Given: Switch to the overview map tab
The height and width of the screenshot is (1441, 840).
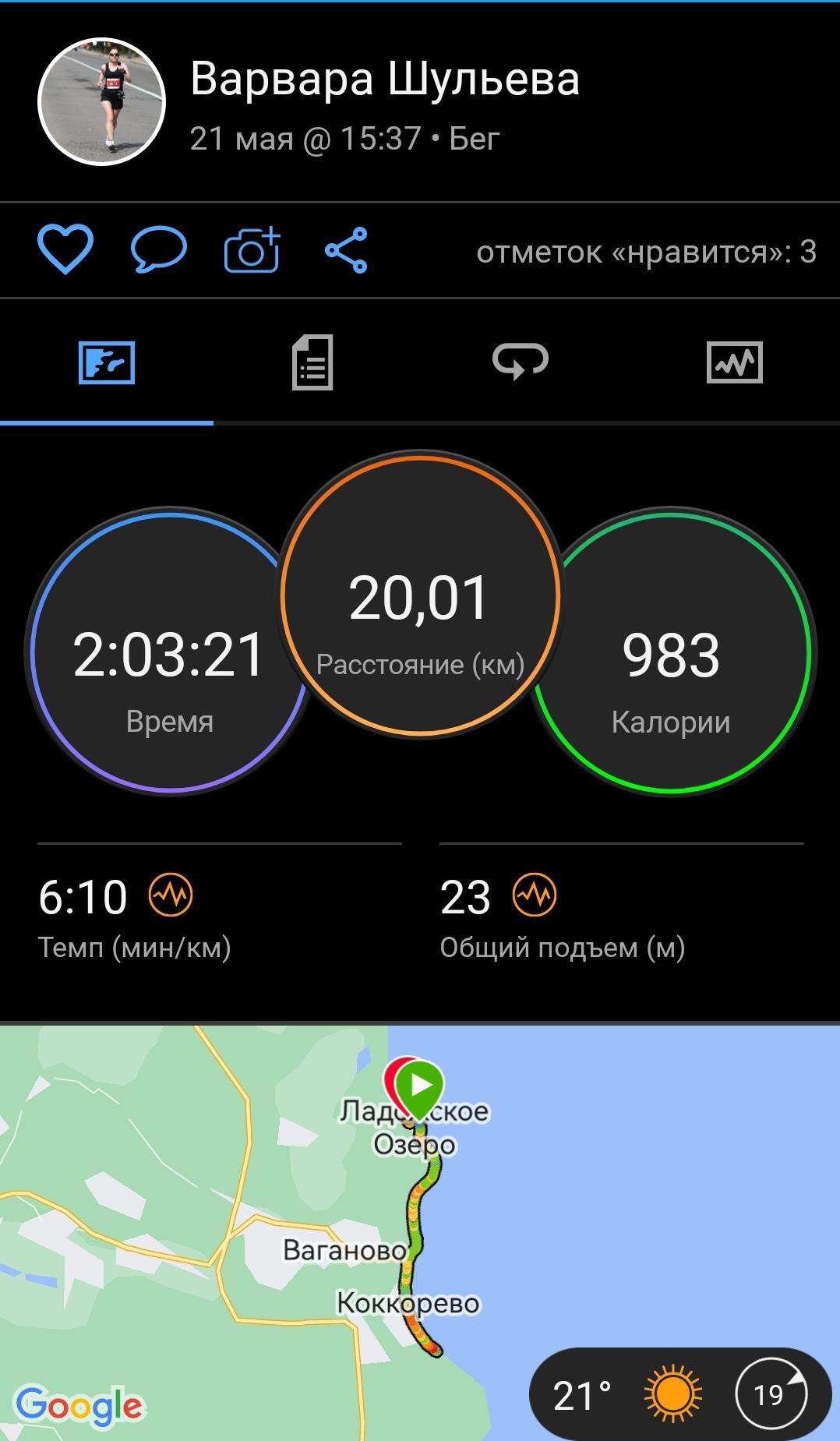Looking at the screenshot, I should click(x=107, y=362).
